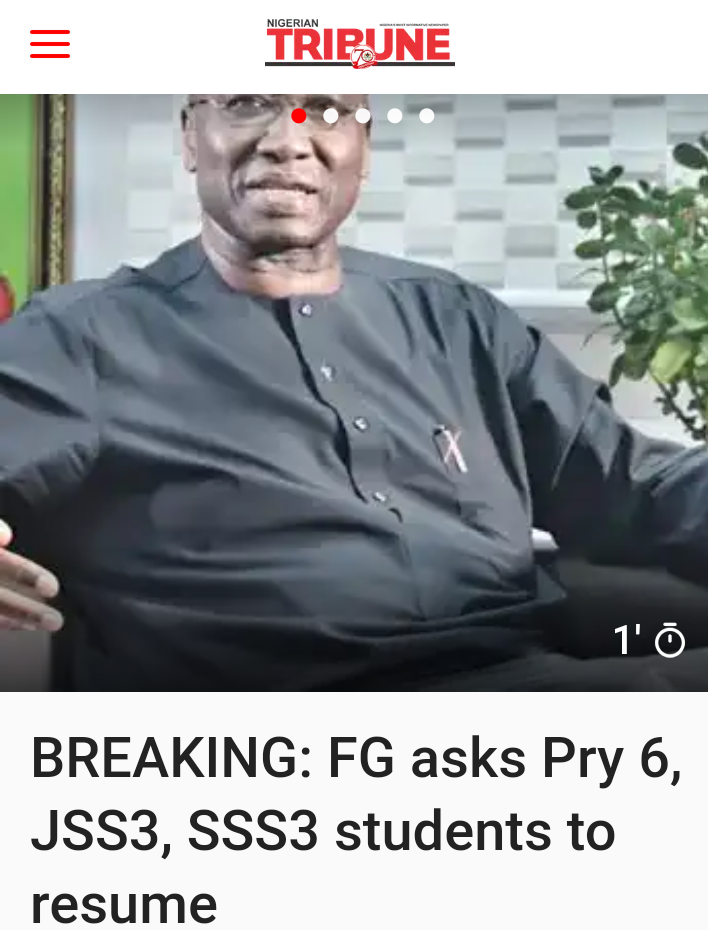Viewport: 708px width, 930px height.
Task: Open the hamburger navigation menu
Action: [49, 44]
